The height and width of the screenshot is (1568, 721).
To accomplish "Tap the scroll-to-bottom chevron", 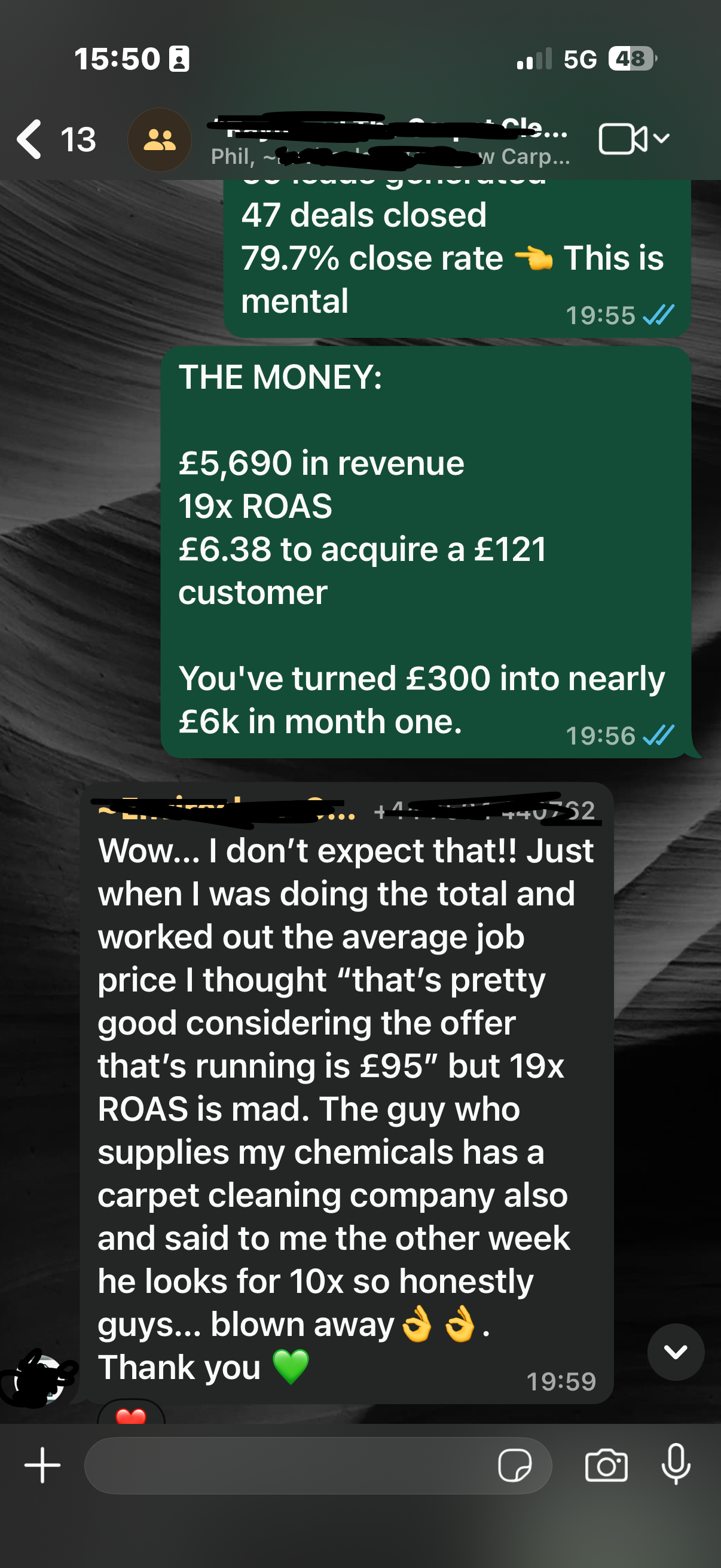I will pyautogui.click(x=676, y=1353).
